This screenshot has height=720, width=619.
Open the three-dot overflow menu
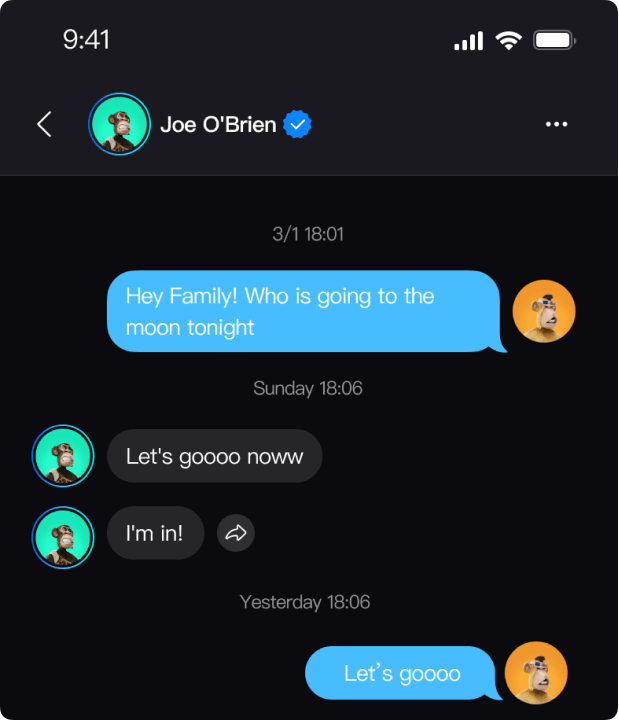coord(556,124)
